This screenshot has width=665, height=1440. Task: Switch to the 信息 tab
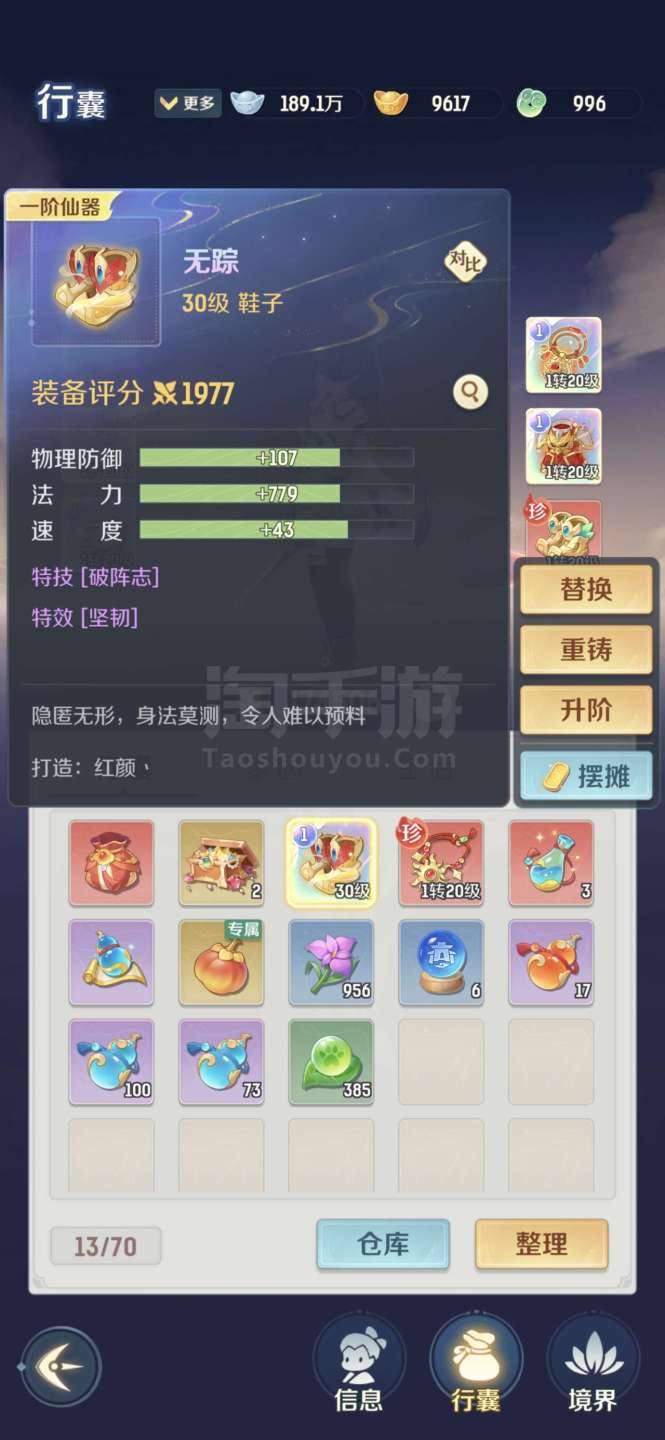click(x=359, y=1365)
